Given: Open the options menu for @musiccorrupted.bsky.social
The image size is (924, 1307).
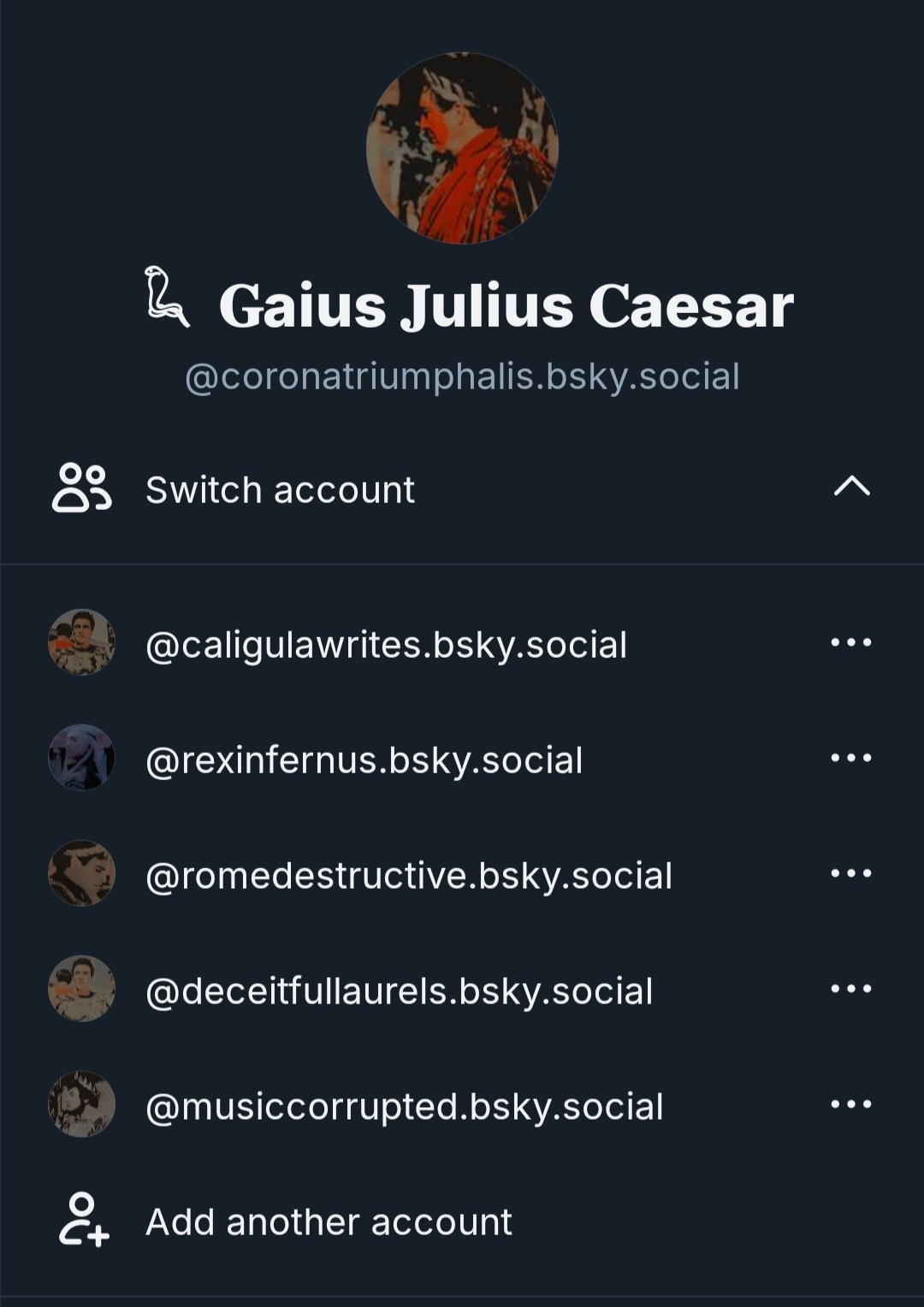Looking at the screenshot, I should point(850,1104).
